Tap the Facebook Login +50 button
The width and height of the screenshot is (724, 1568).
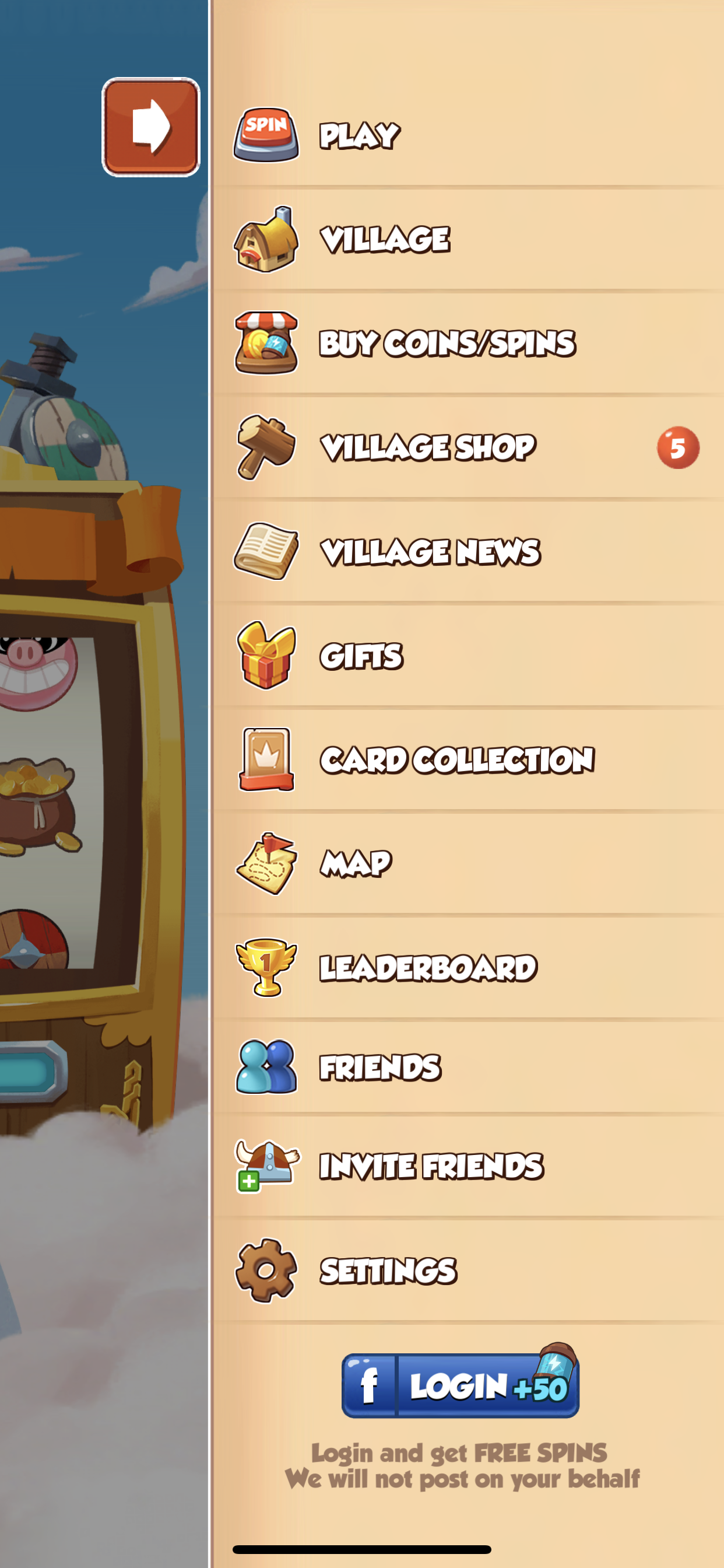[x=460, y=1385]
